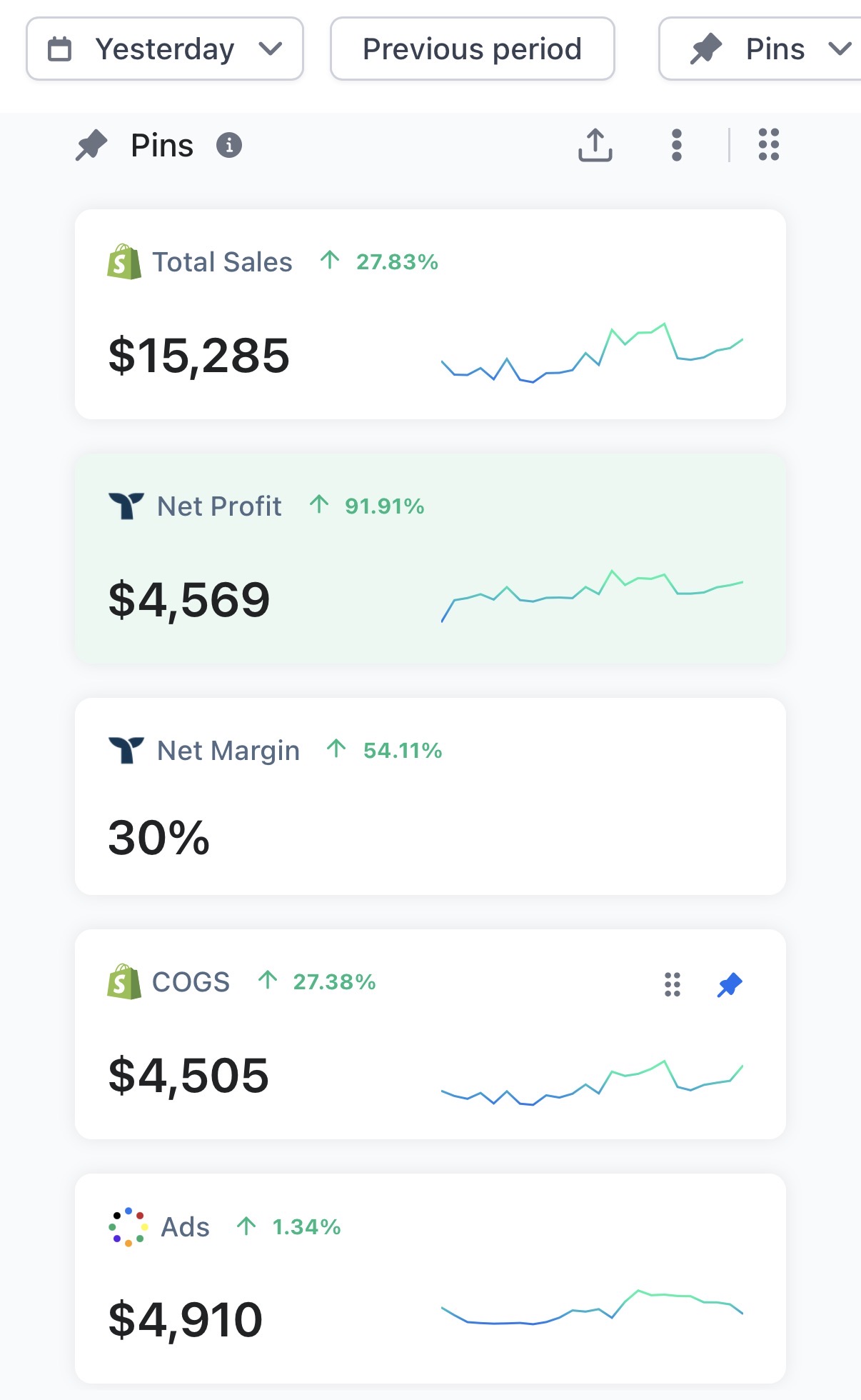Viewport: 861px width, 1400px height.
Task: Open the Total Sales card
Action: tap(430, 314)
